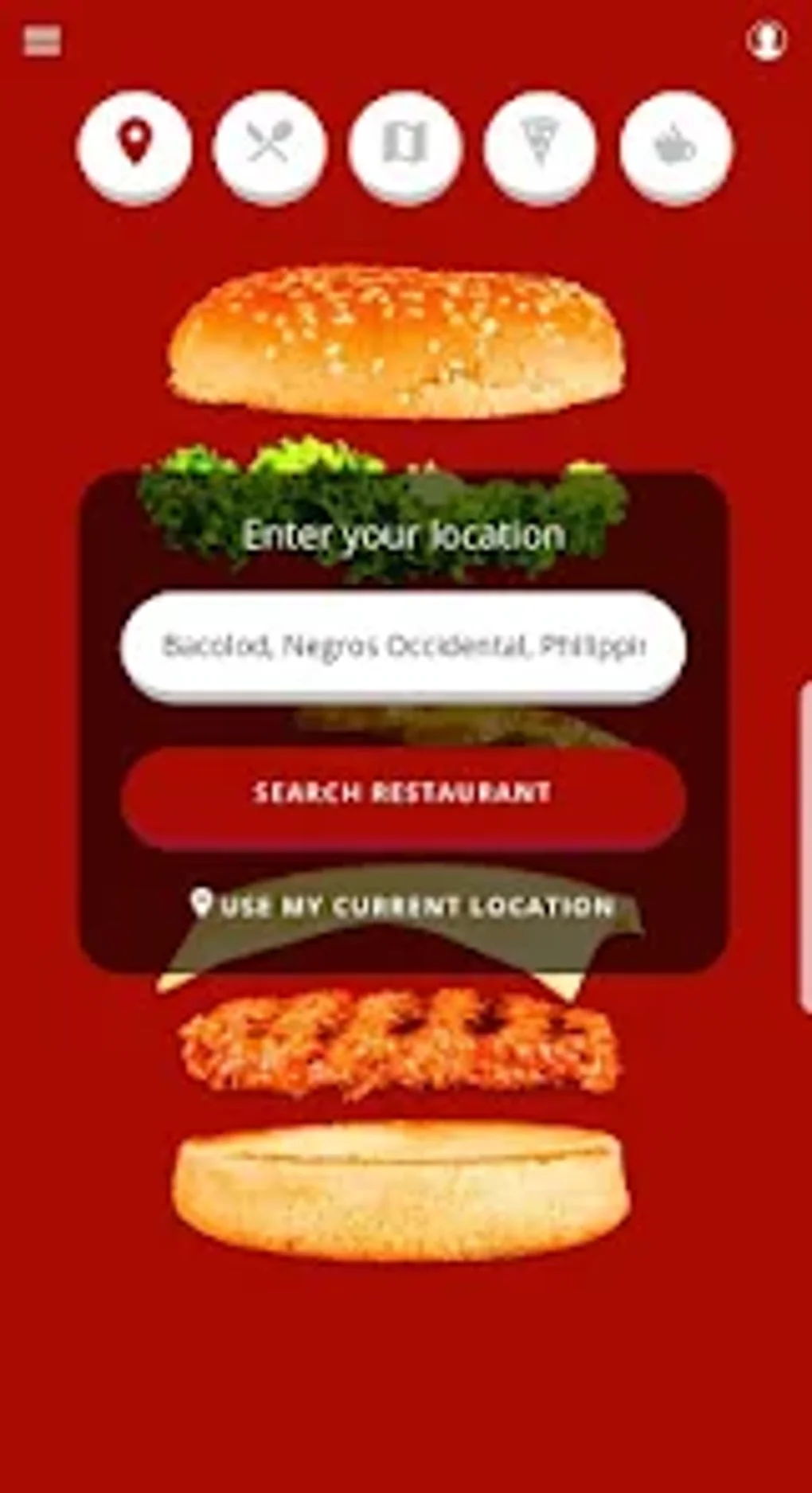Select the fork and spoon category

click(x=270, y=146)
